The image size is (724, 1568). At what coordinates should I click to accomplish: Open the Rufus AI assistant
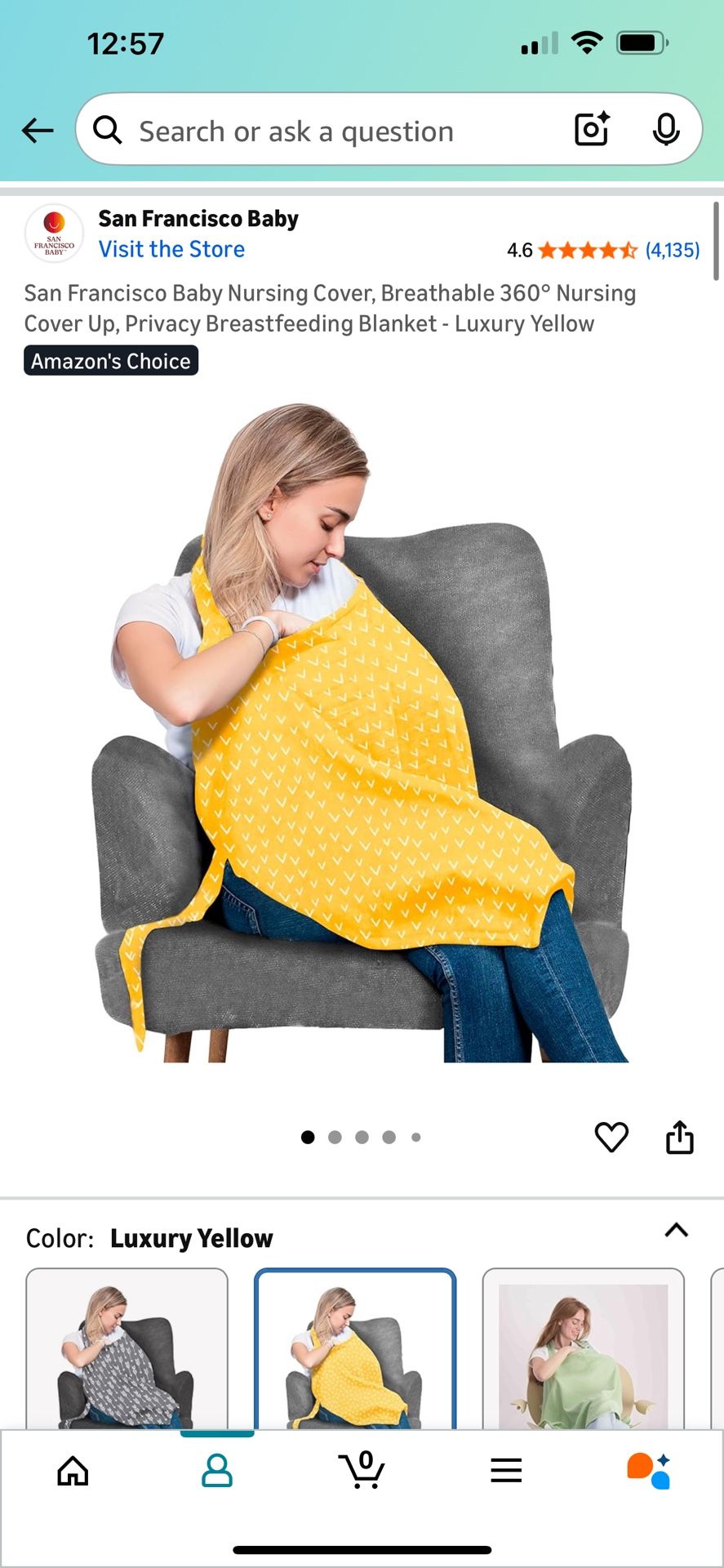pyautogui.click(x=650, y=1471)
